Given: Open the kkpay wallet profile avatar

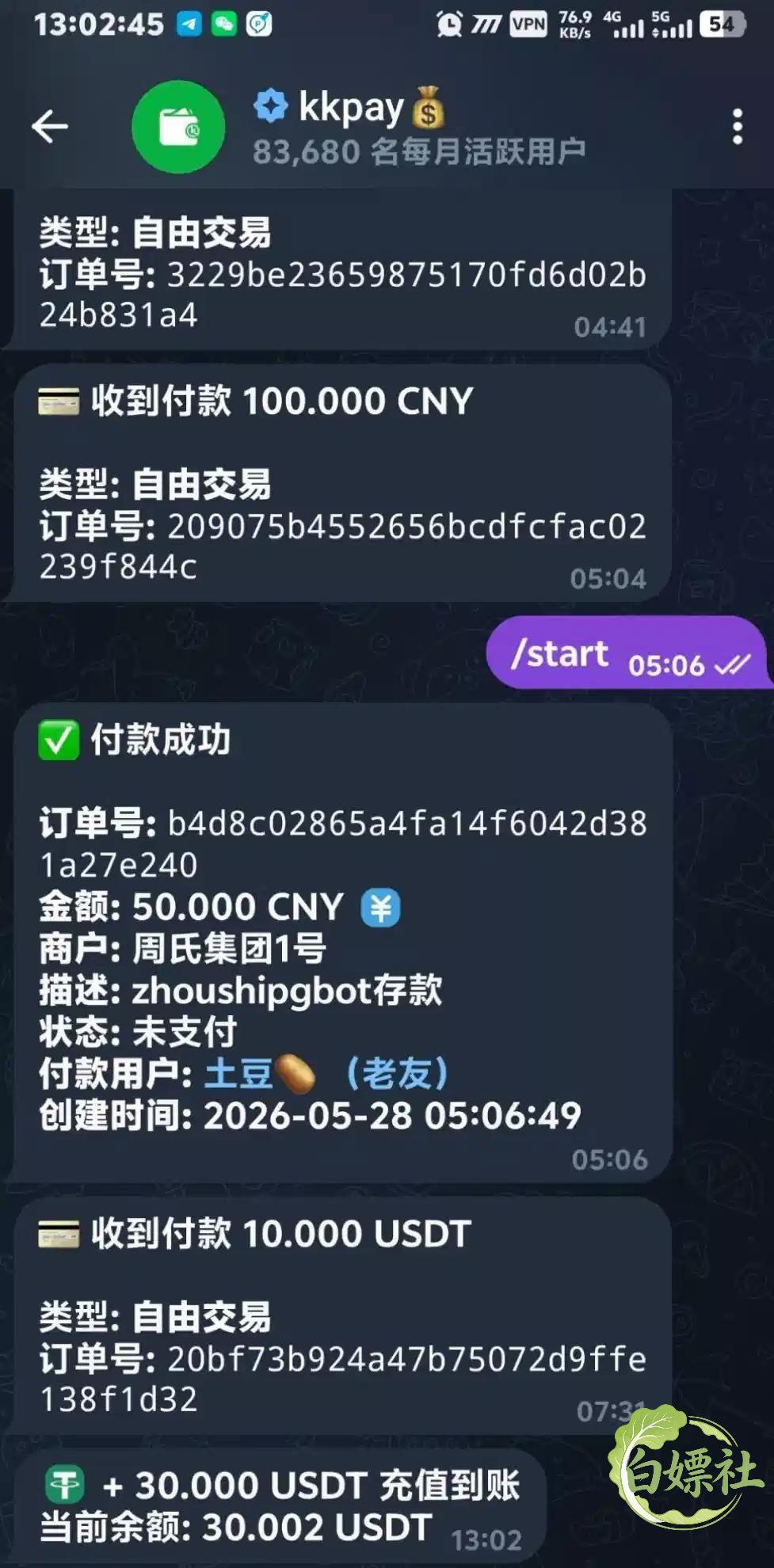Looking at the screenshot, I should 178,127.
